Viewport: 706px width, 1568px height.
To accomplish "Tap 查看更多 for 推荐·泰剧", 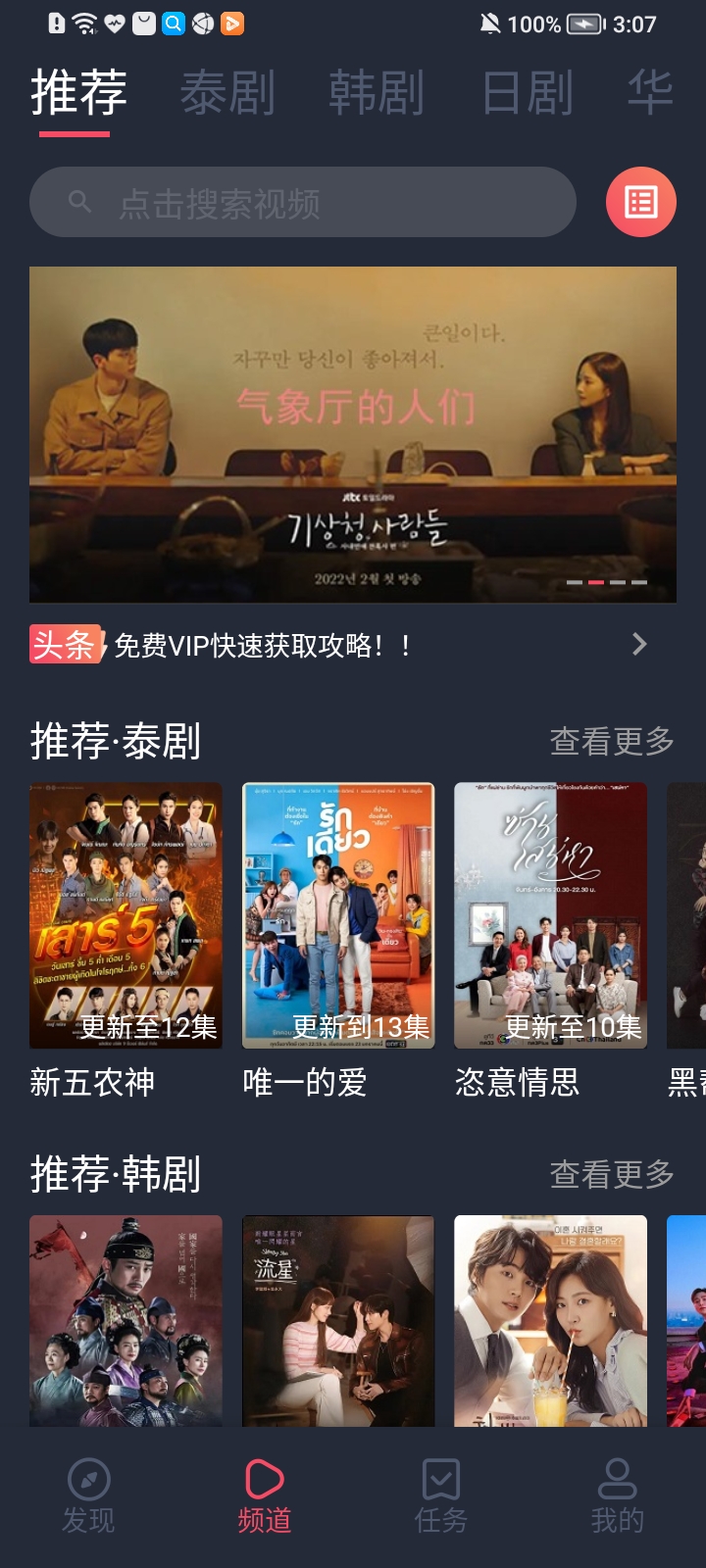I will coord(612,742).
